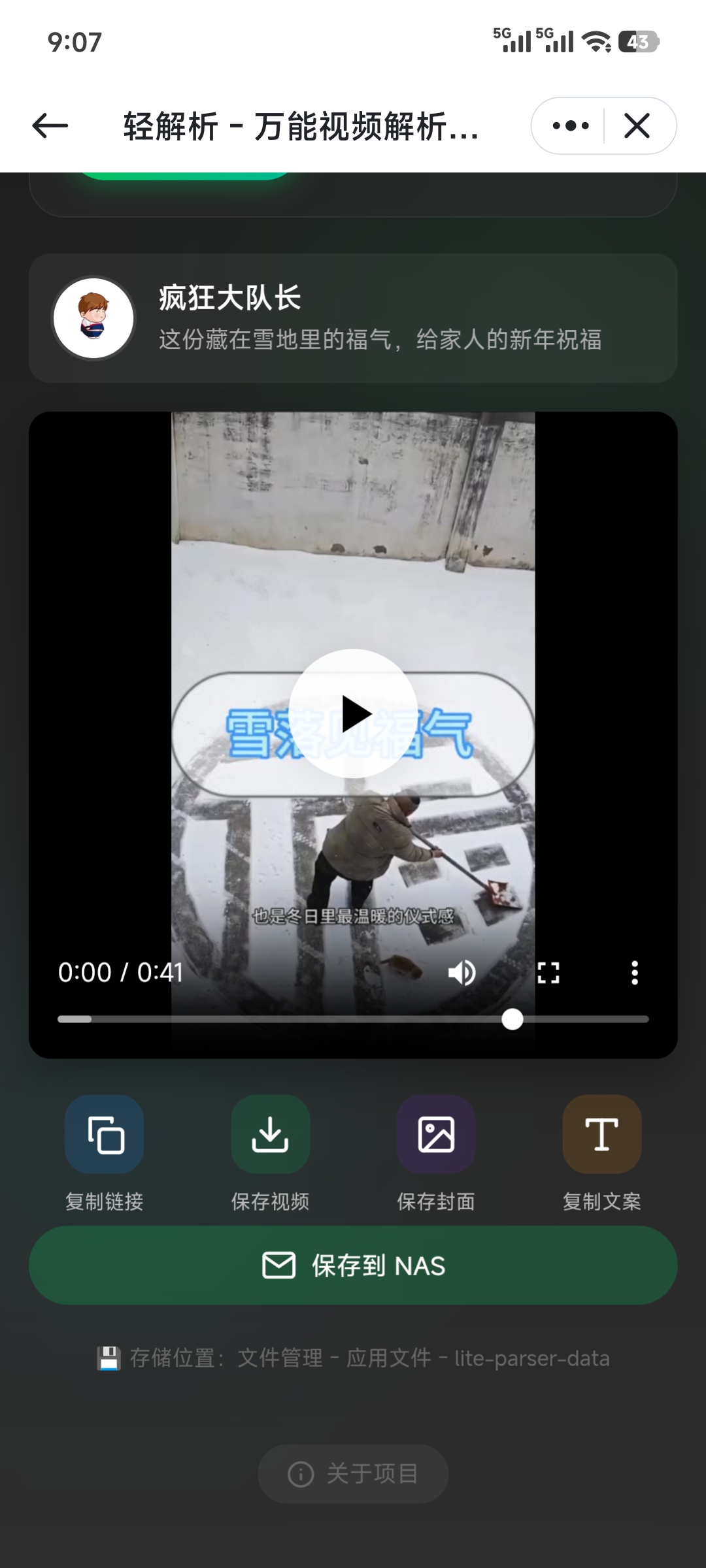Open 关于项目 about page
The width and height of the screenshot is (706, 1568).
pyautogui.click(x=353, y=1474)
